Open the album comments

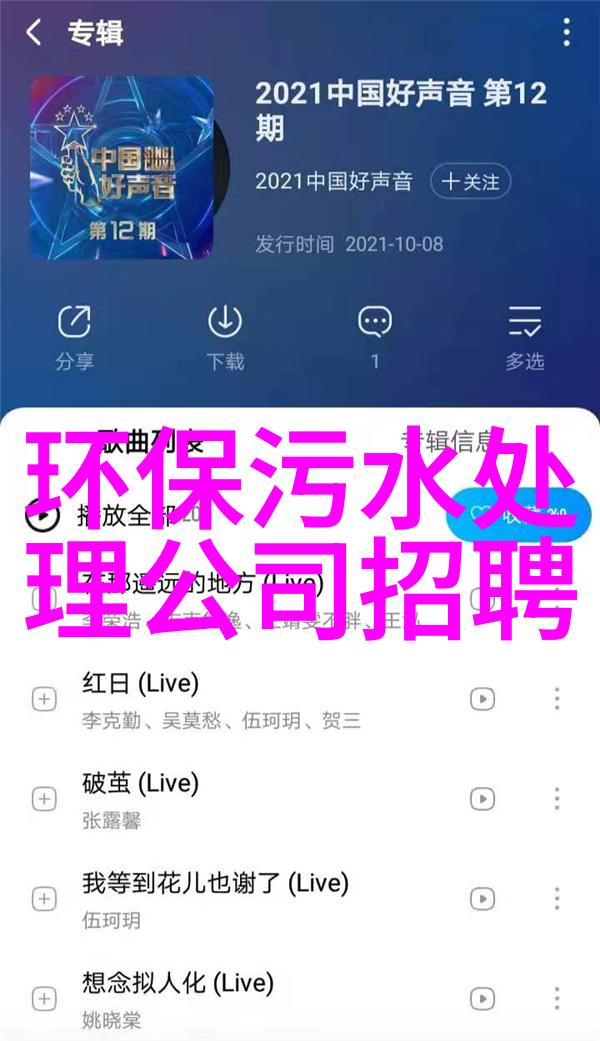[x=375, y=335]
